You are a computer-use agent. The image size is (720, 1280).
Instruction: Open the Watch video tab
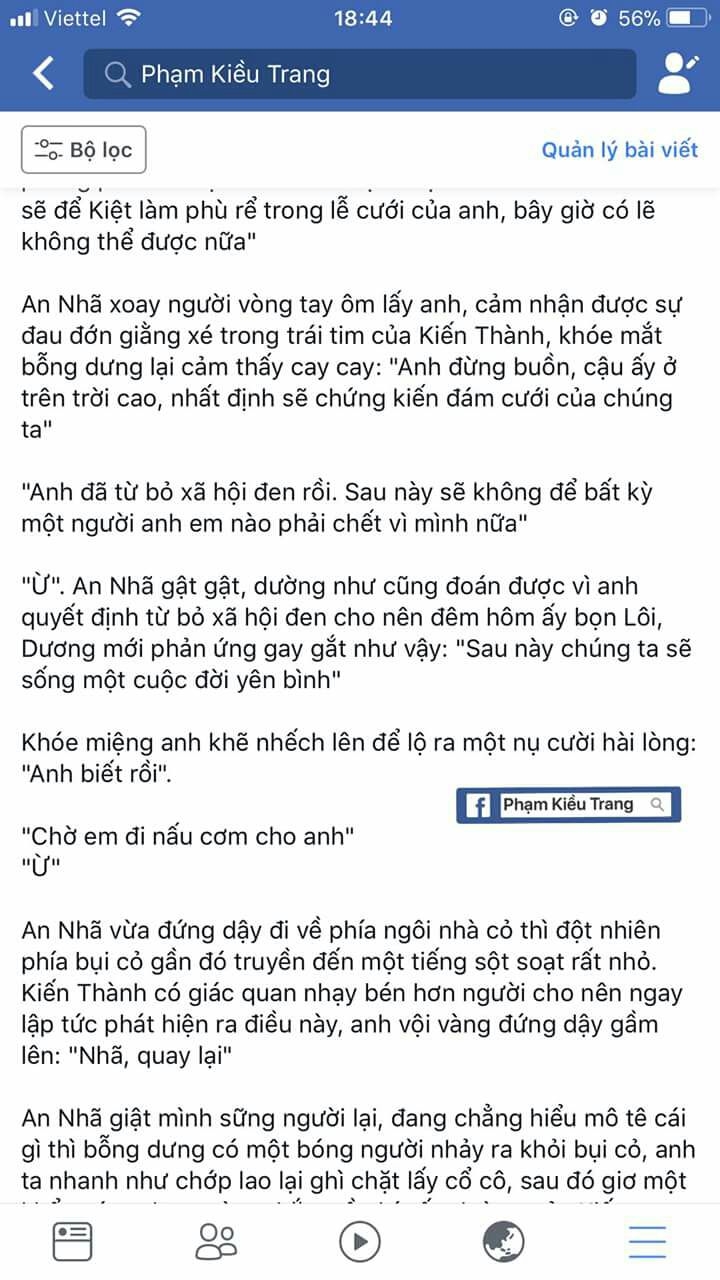tap(360, 1241)
